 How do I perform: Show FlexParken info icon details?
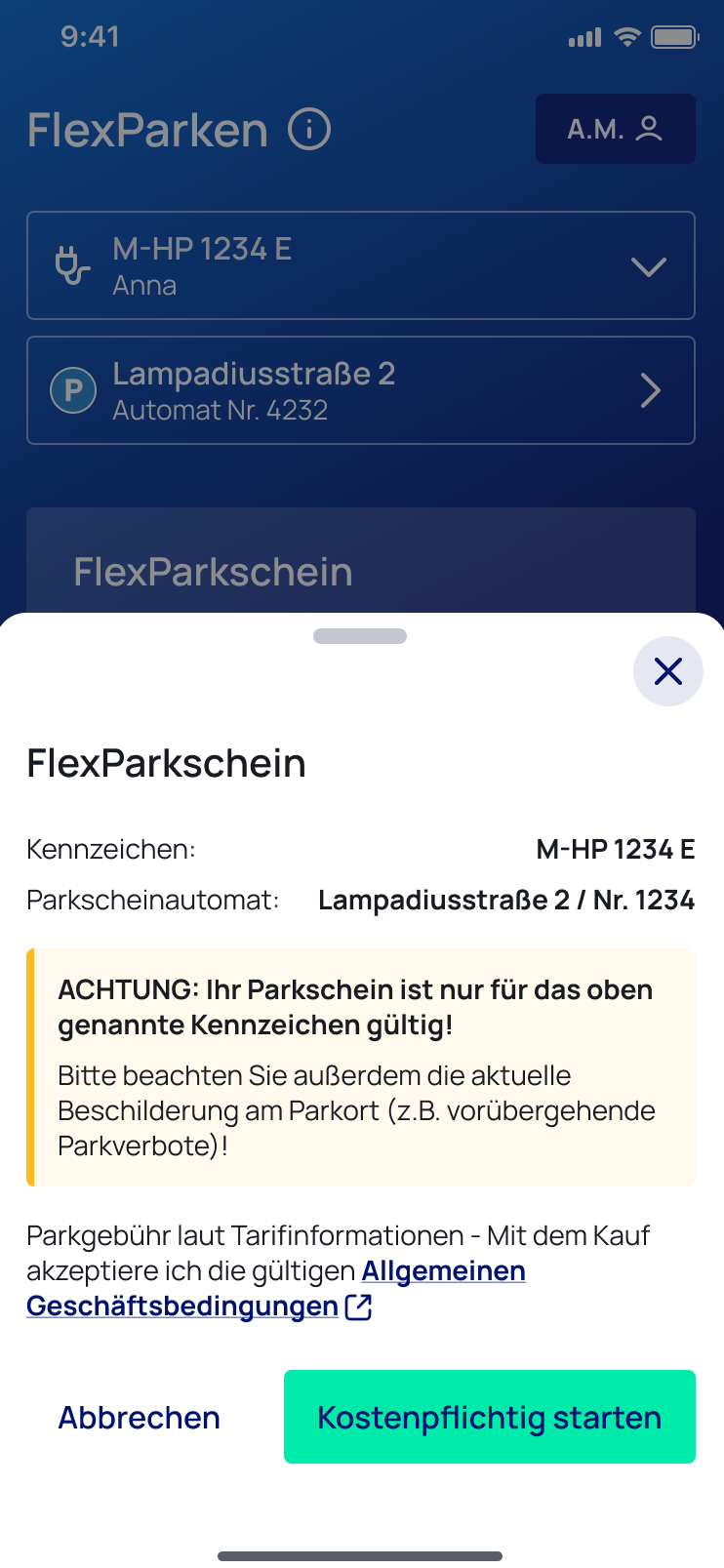[x=309, y=130]
